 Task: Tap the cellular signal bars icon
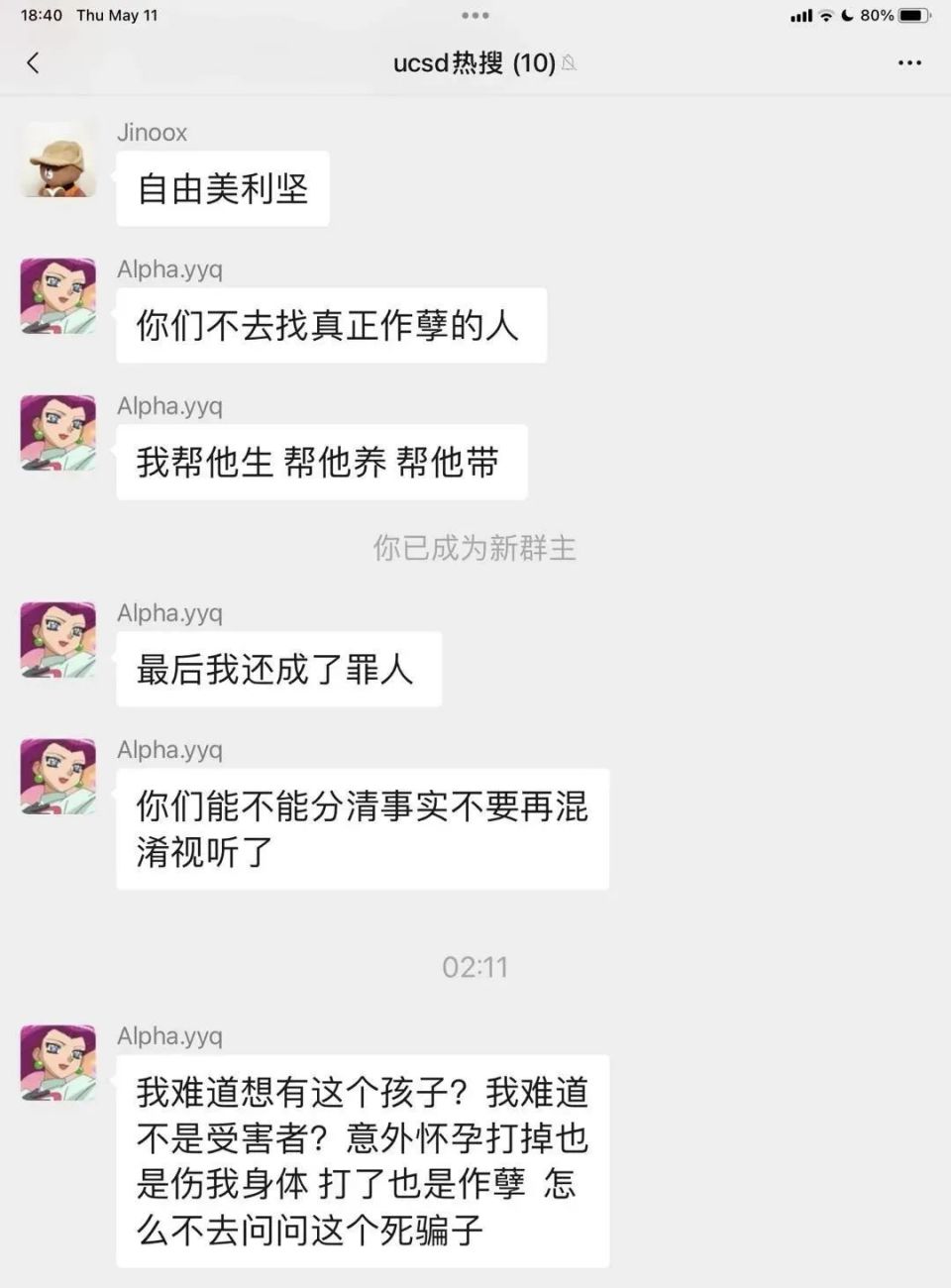(800, 15)
